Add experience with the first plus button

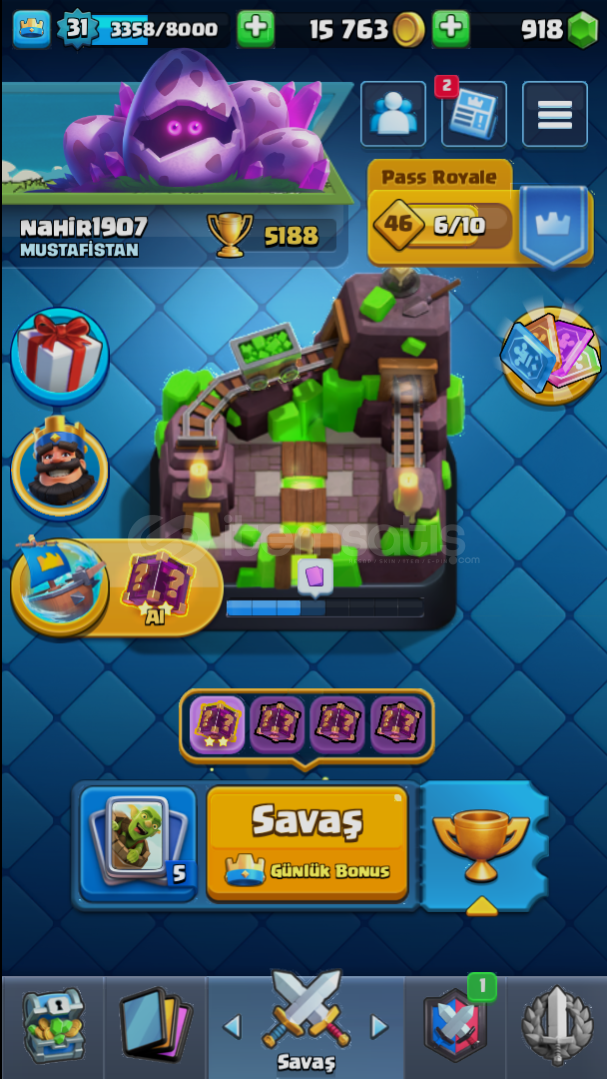256,29
